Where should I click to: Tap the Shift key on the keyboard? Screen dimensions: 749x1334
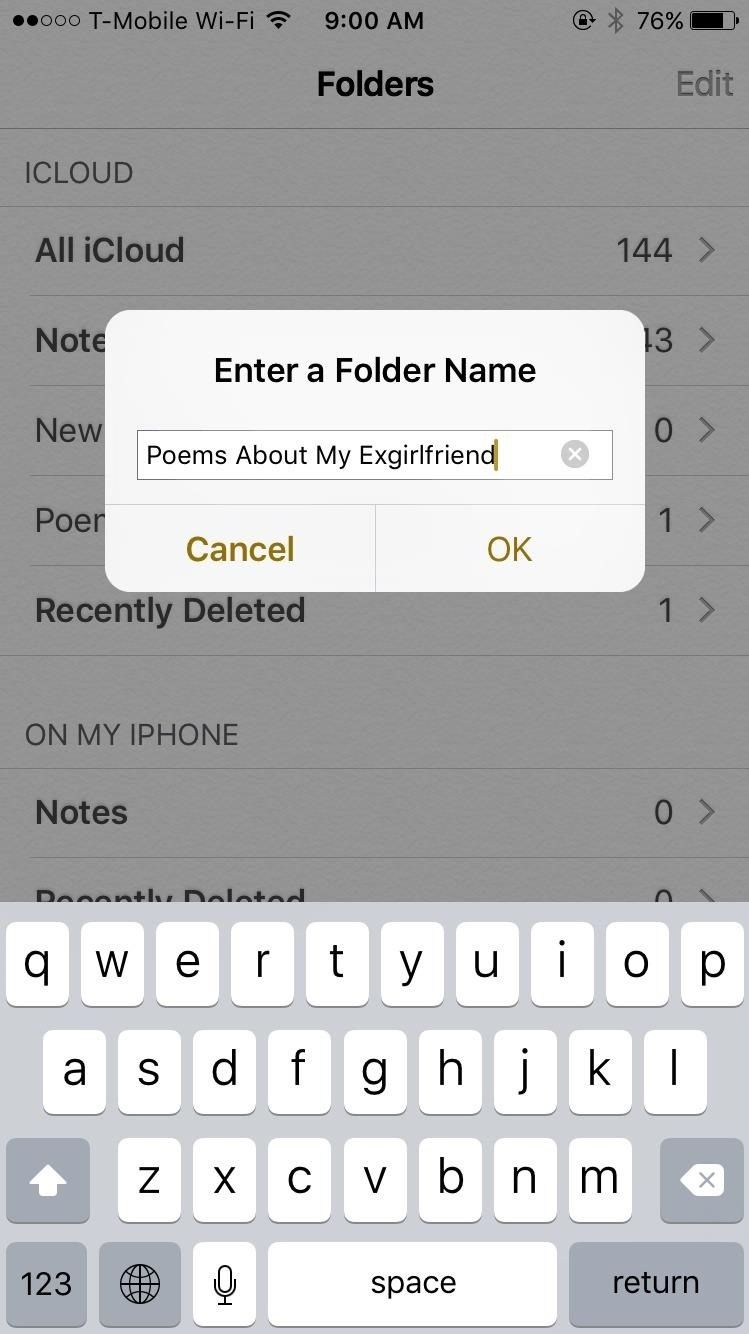point(47,1180)
